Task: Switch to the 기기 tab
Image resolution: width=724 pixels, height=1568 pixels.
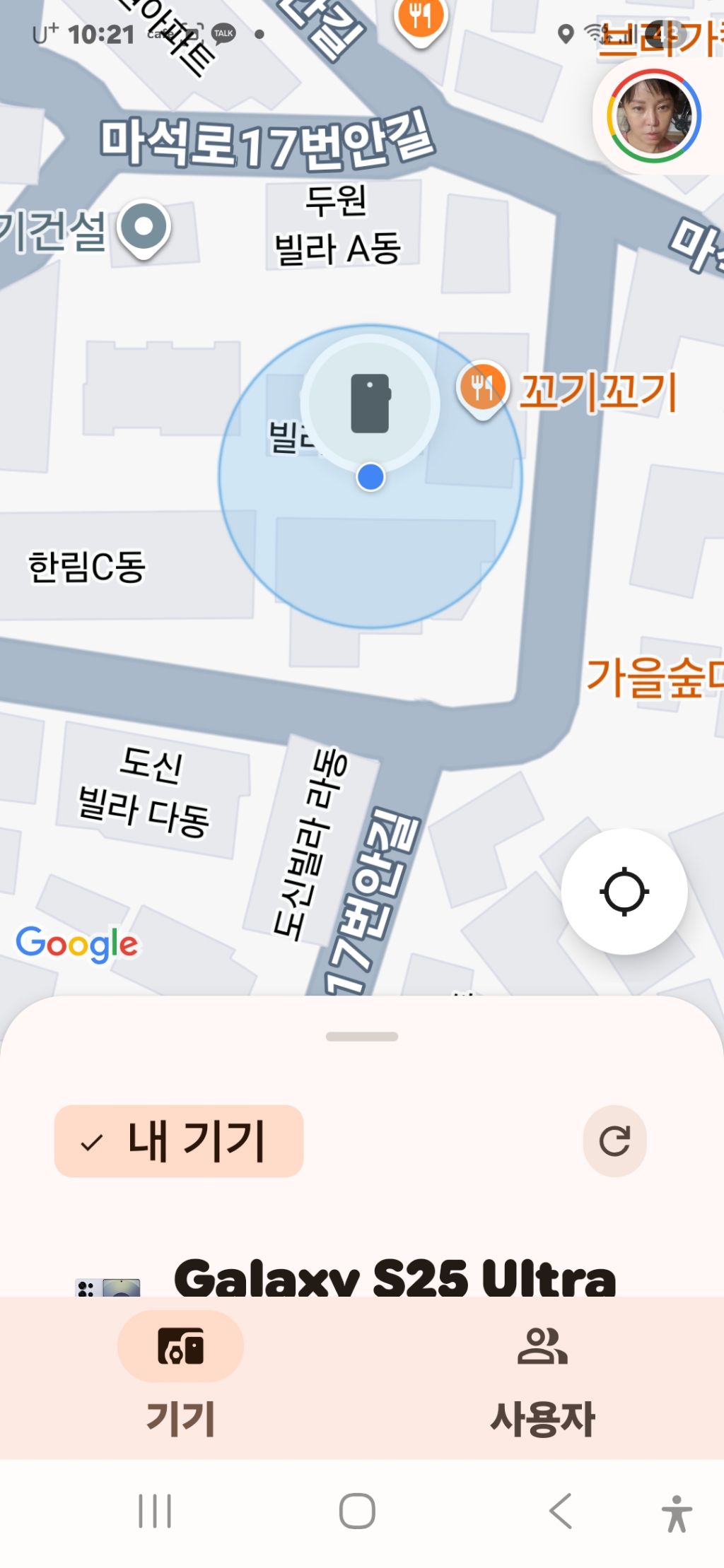Action: [x=181, y=1374]
